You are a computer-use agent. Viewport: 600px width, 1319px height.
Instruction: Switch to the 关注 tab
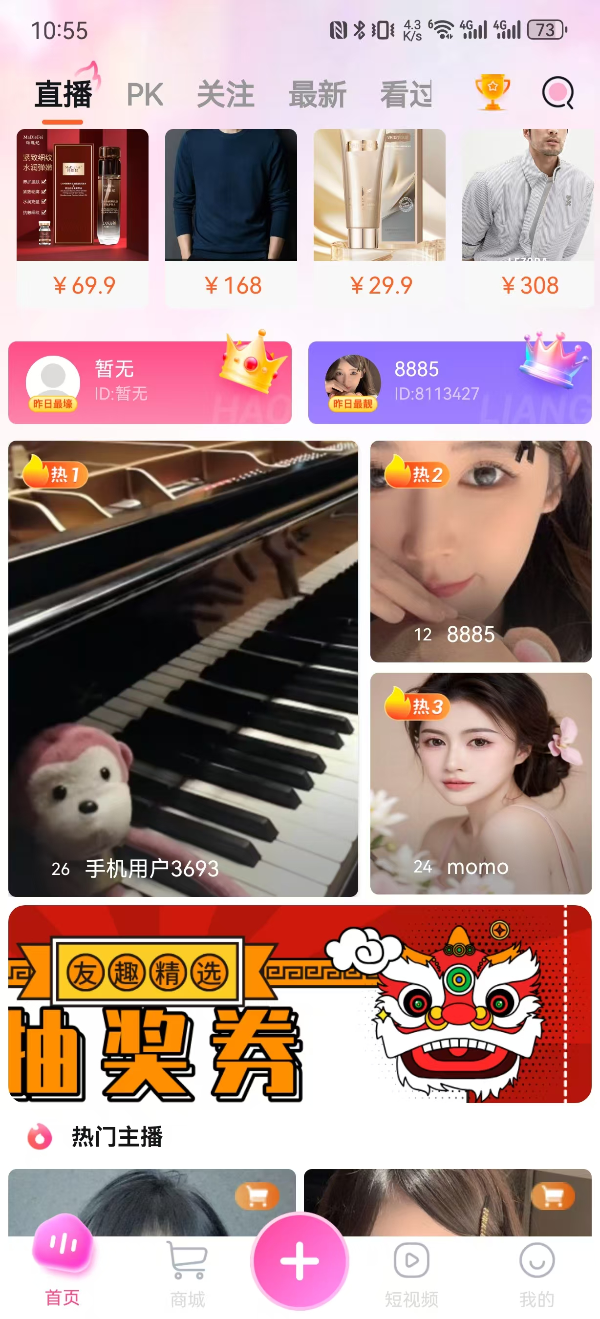[225, 95]
